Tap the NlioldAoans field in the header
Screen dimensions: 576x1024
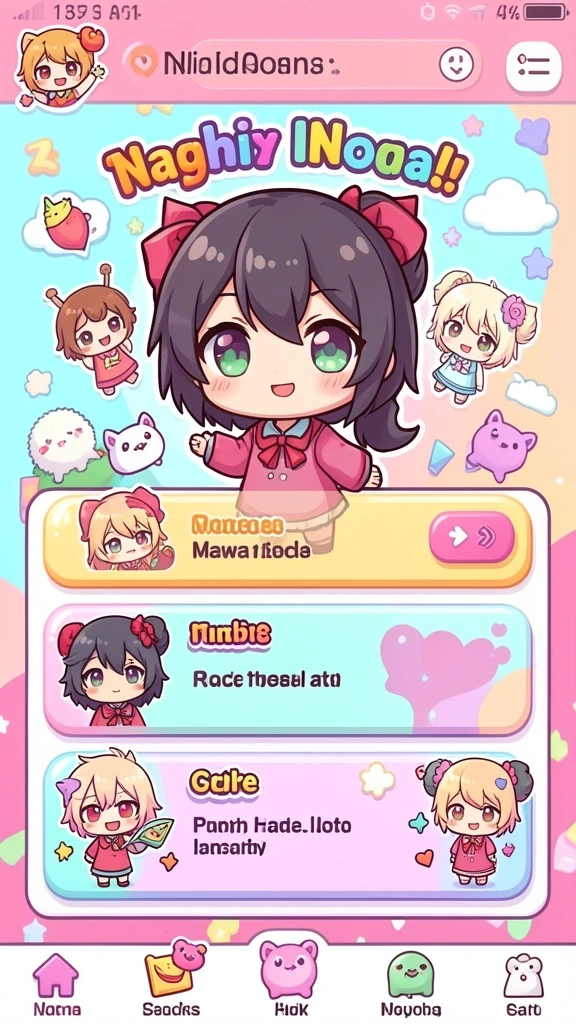(x=302, y=64)
